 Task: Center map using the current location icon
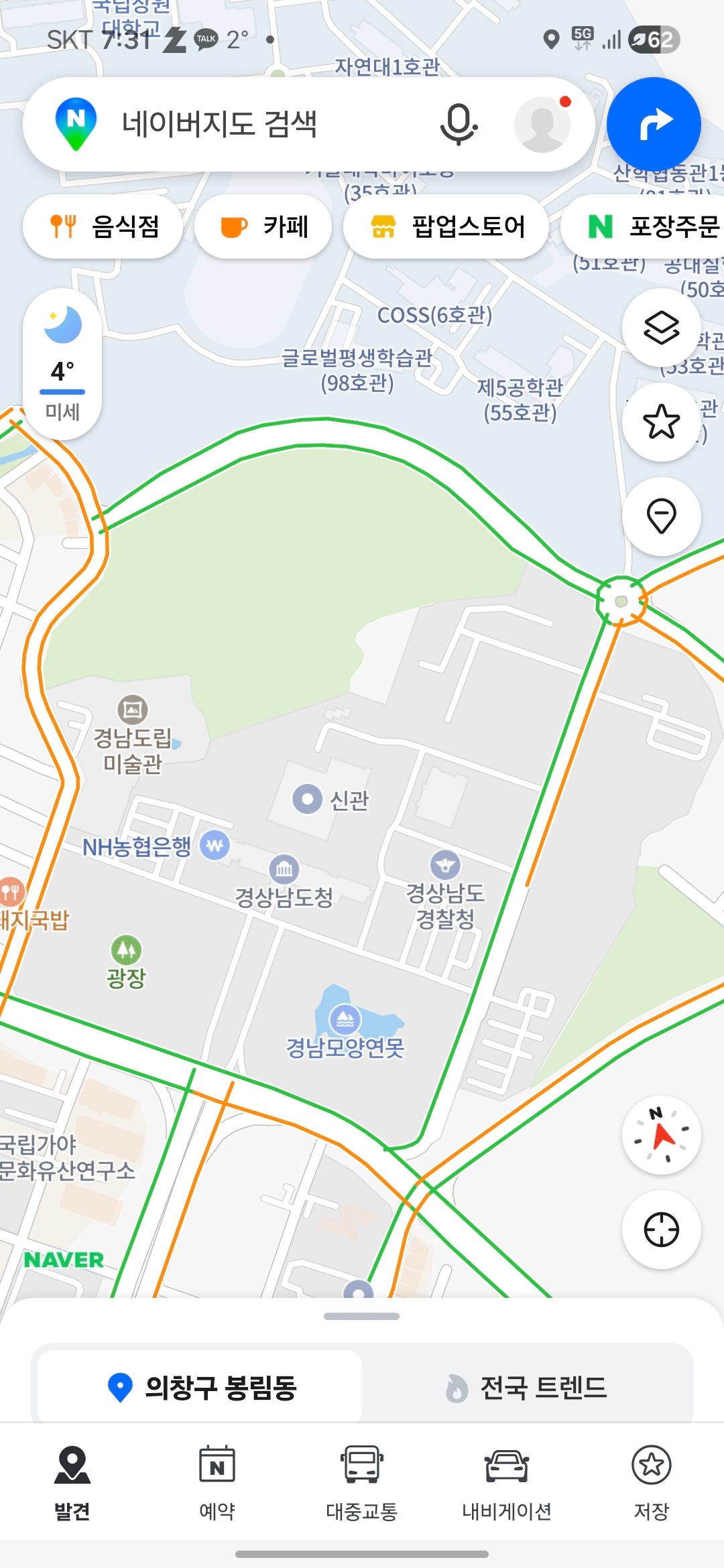point(660,1230)
